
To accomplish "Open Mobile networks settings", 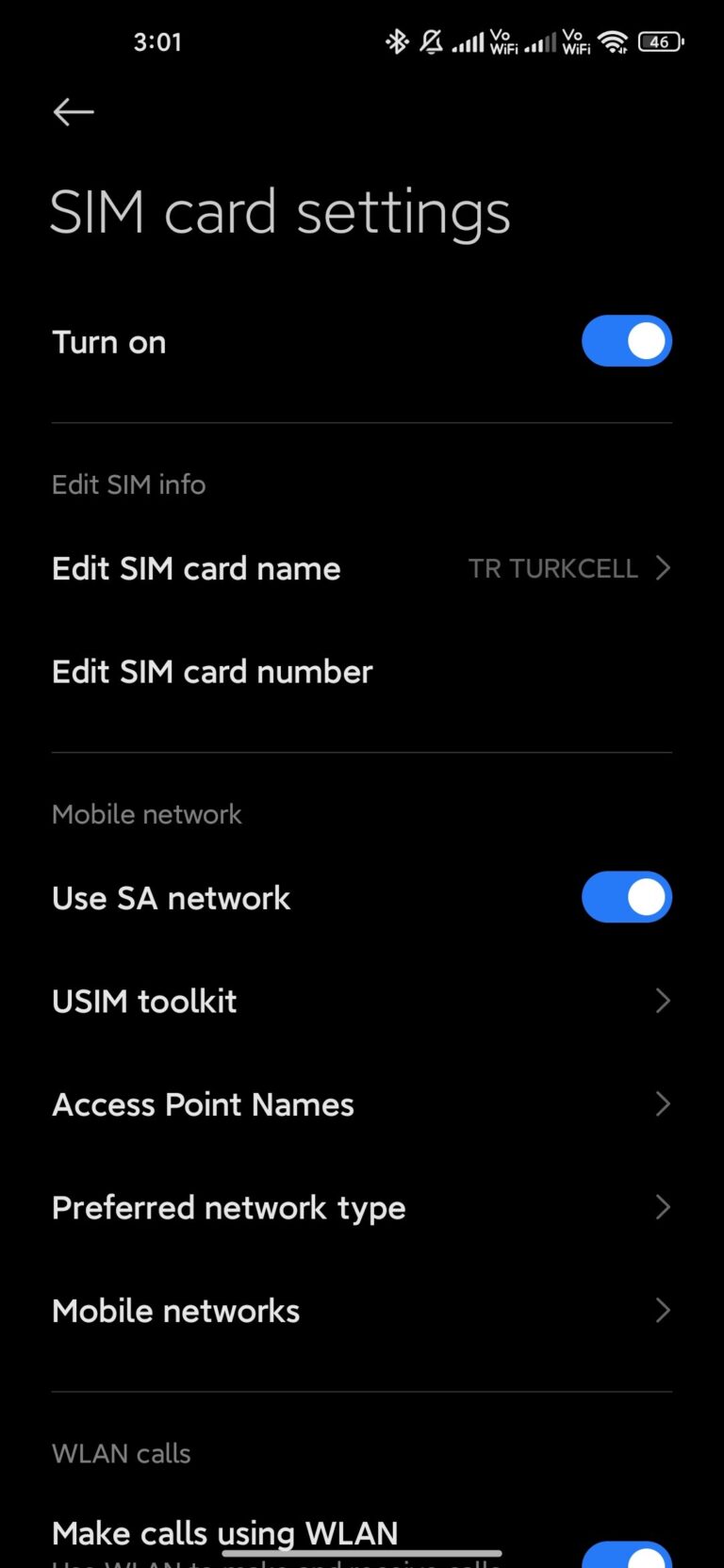I will click(362, 1310).
